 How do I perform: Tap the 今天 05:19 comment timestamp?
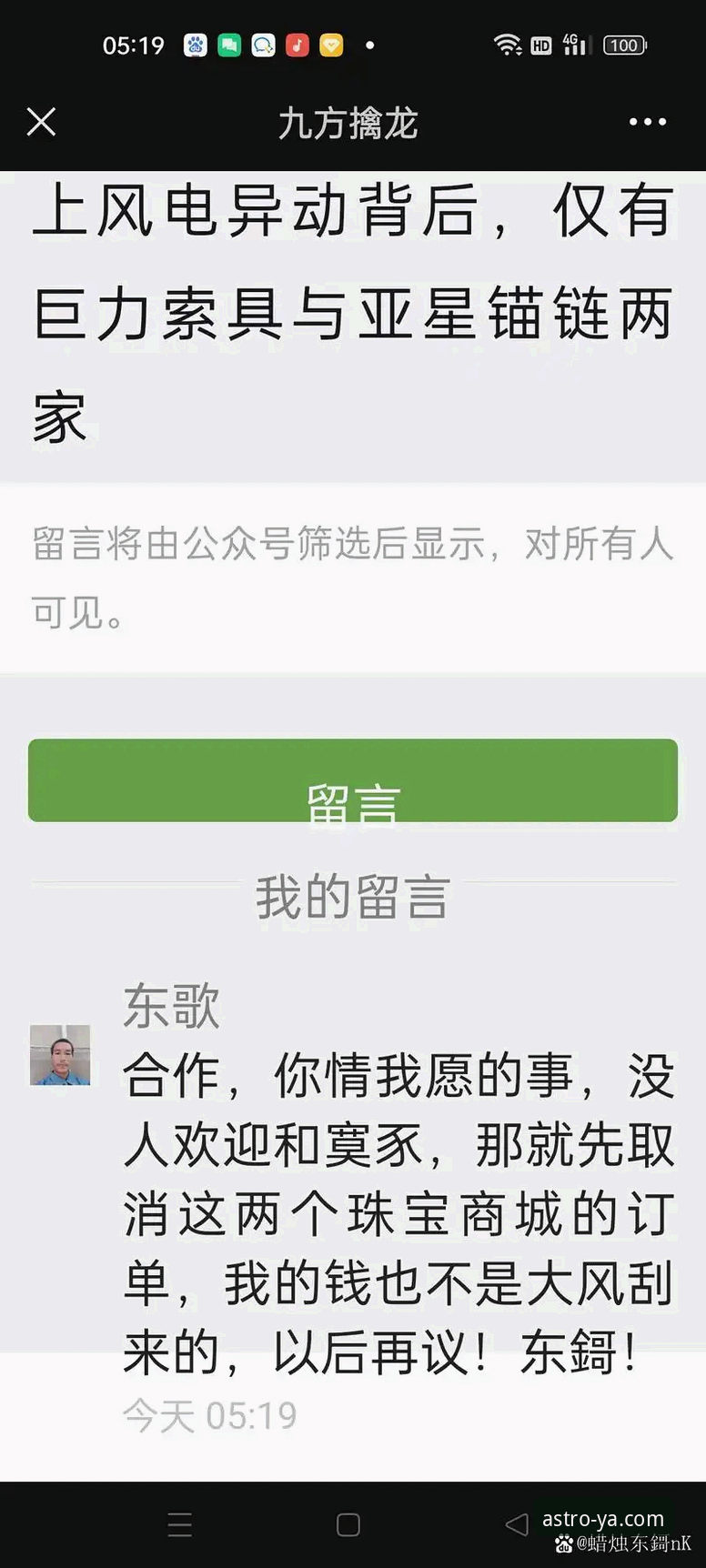click(x=209, y=1414)
